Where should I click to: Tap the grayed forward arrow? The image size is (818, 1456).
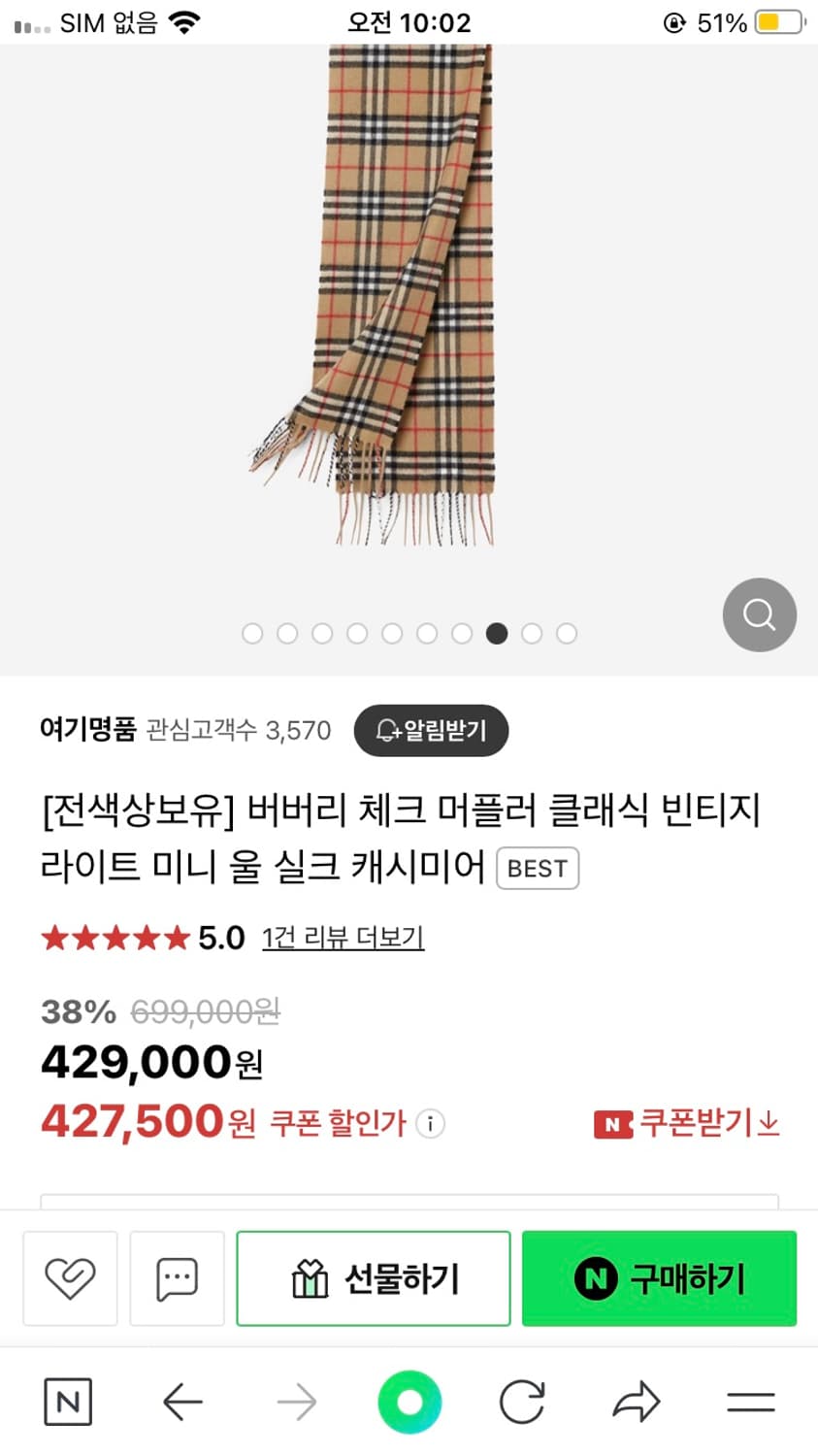pyautogui.click(x=297, y=1401)
